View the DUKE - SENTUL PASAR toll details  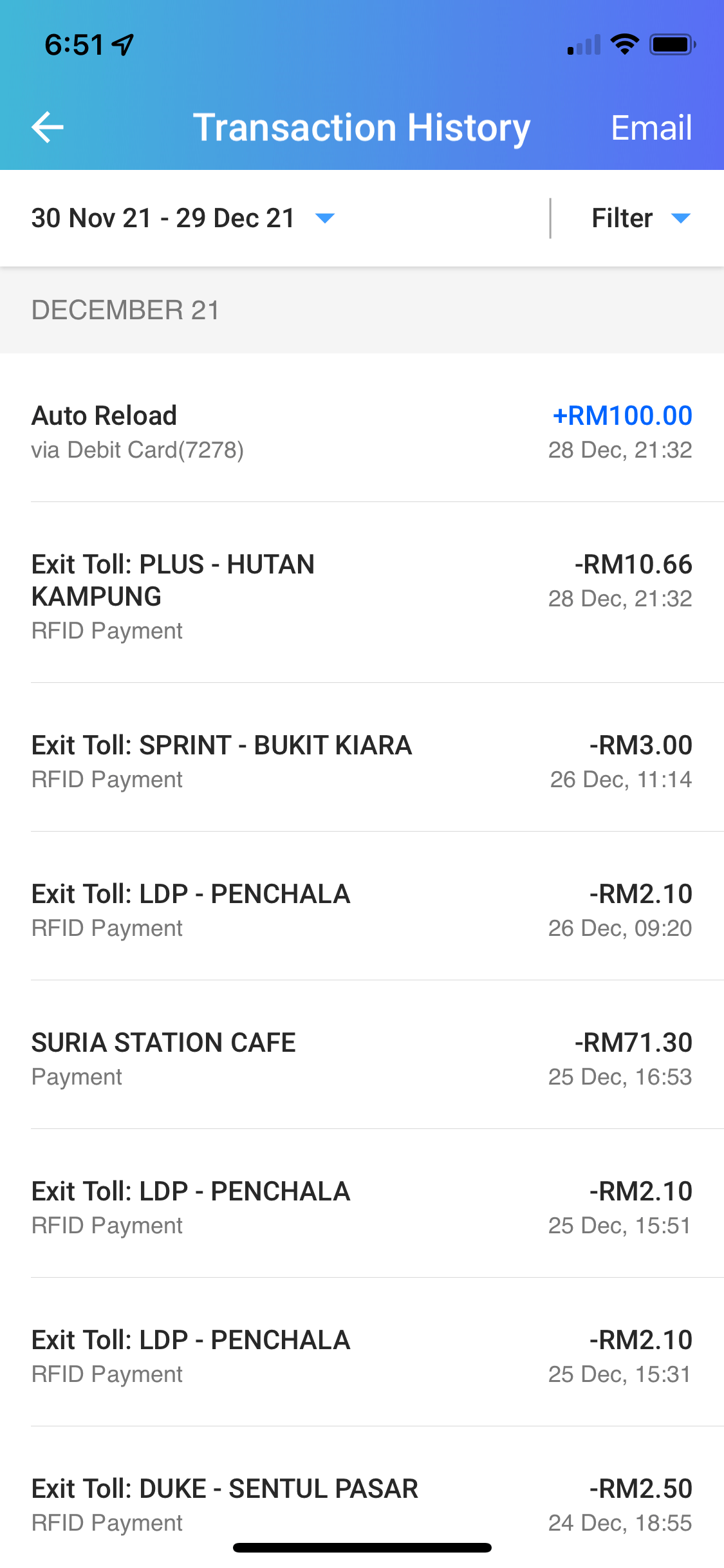(362, 1504)
